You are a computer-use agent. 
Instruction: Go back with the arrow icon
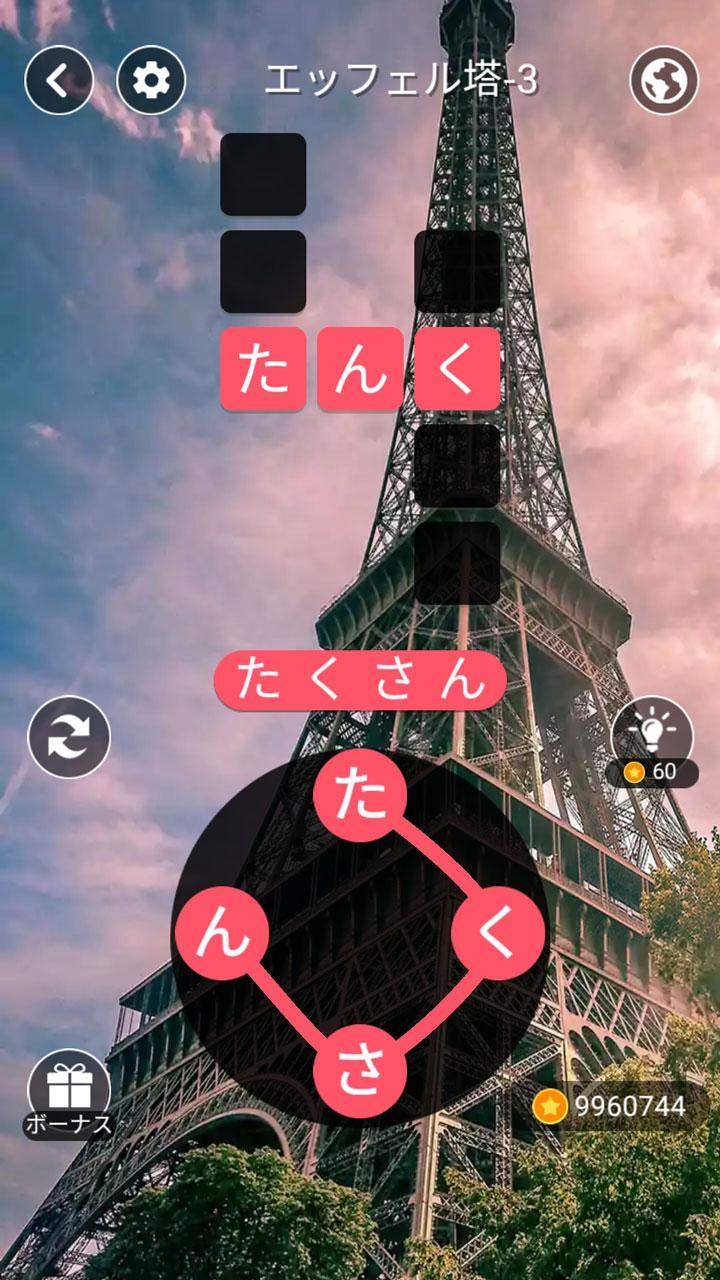59,80
